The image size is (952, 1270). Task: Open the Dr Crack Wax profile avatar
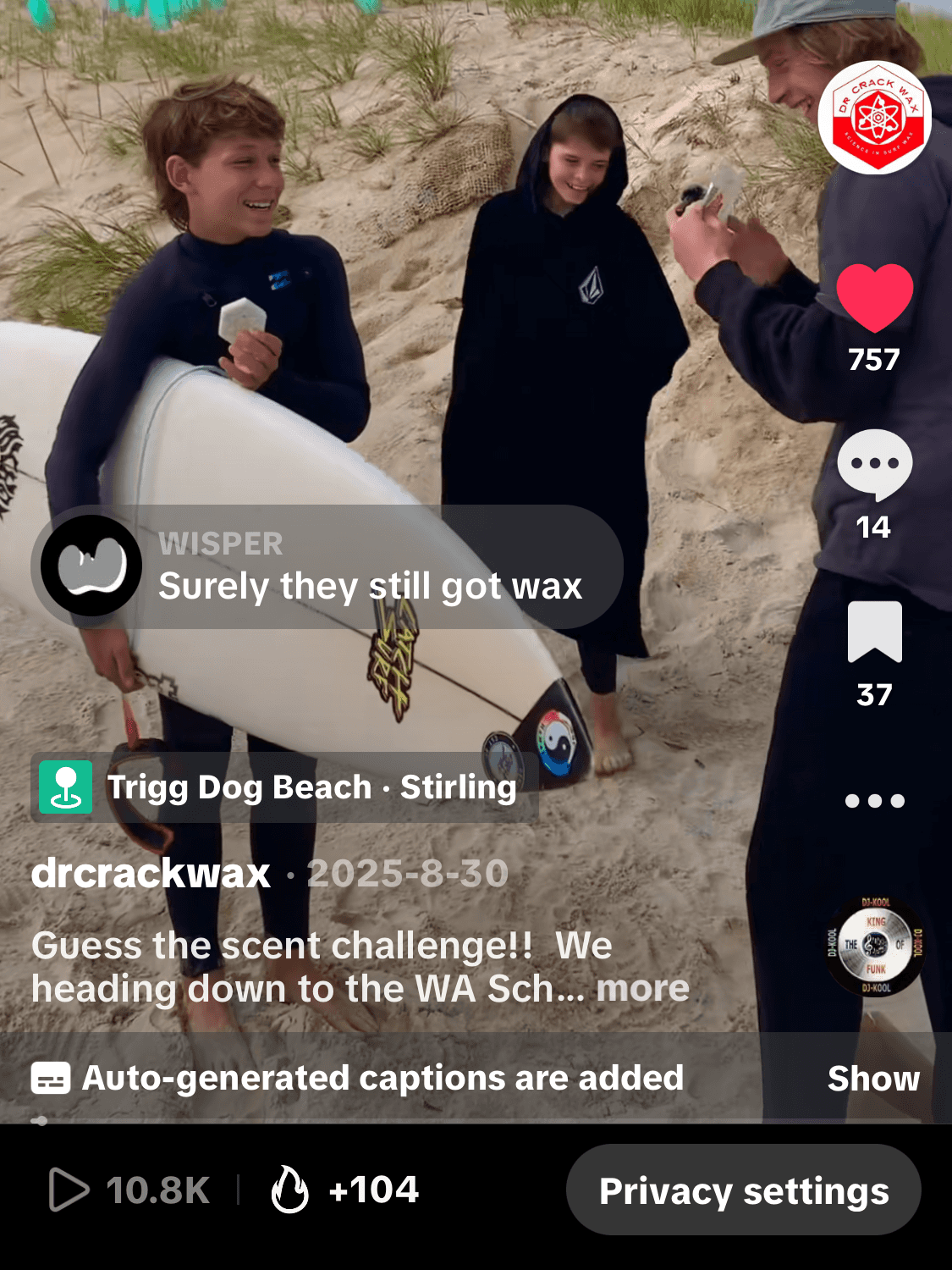tap(874, 118)
